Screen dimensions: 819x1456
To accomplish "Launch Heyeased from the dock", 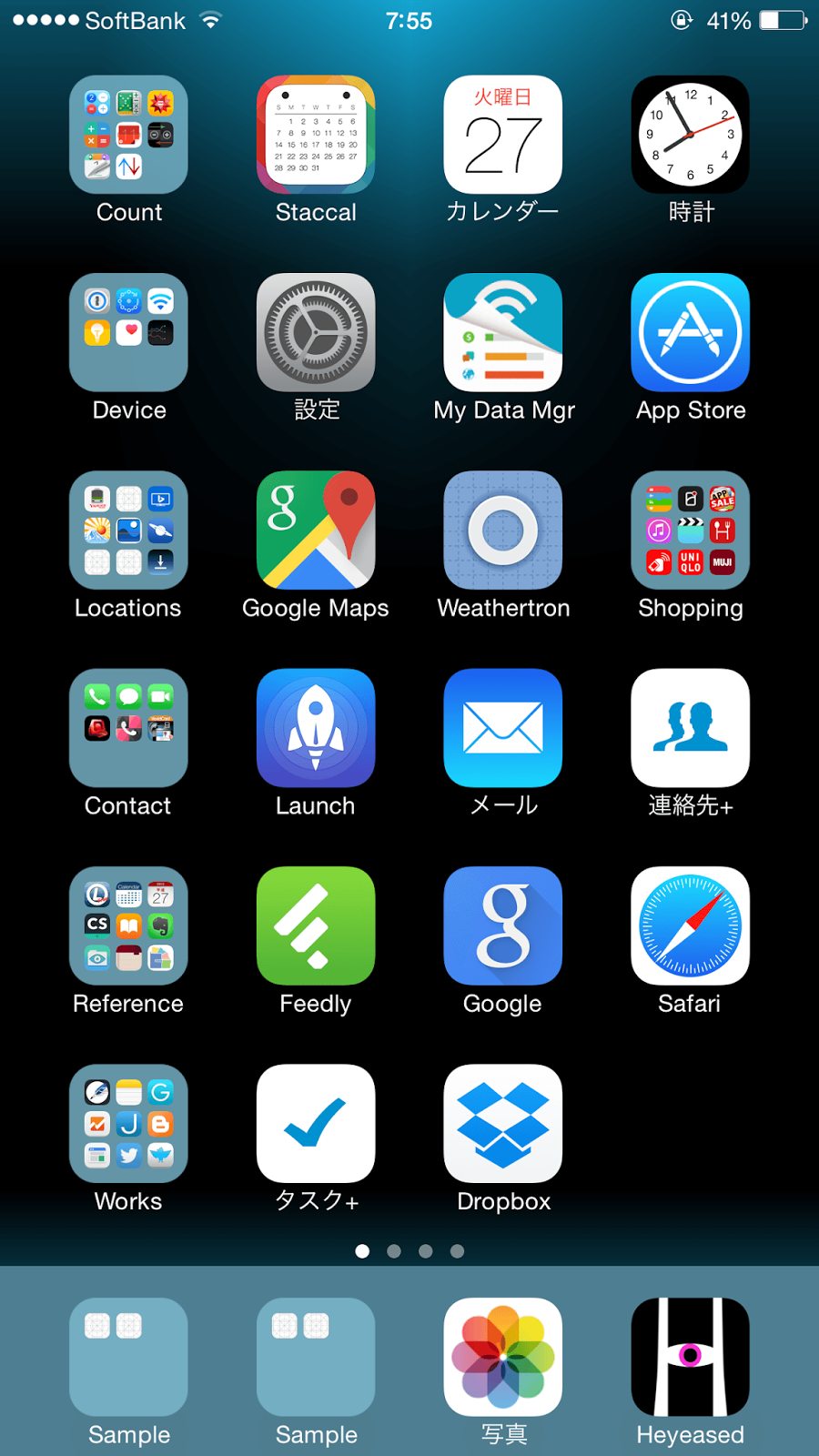I will point(691,1357).
